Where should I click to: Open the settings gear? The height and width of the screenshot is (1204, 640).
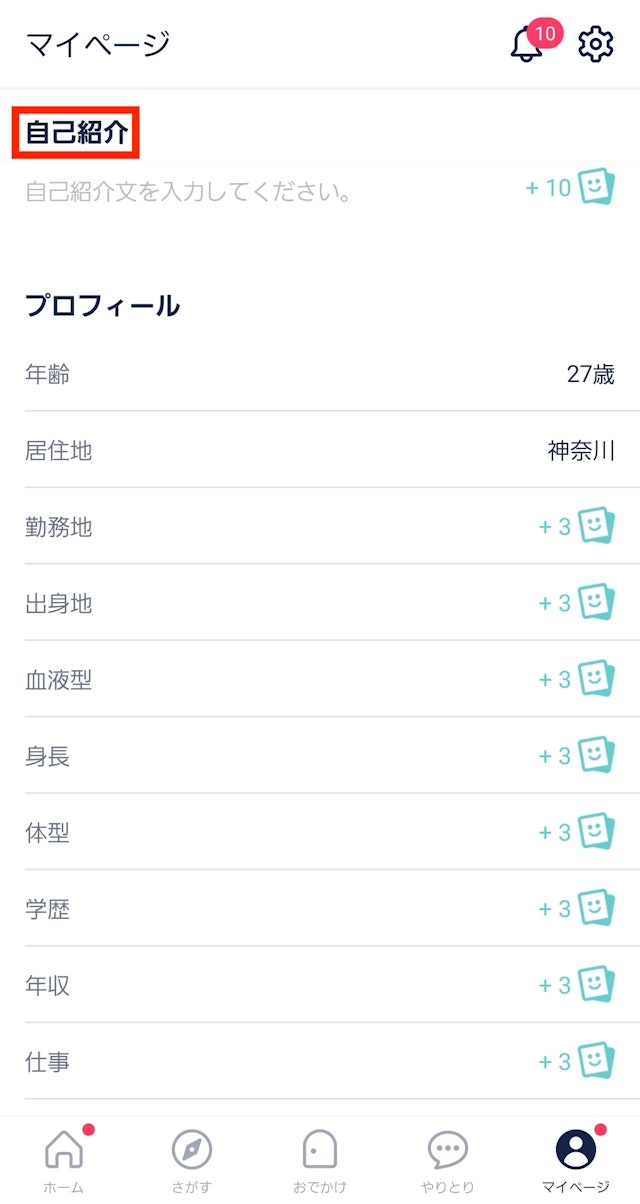pyautogui.click(x=596, y=45)
